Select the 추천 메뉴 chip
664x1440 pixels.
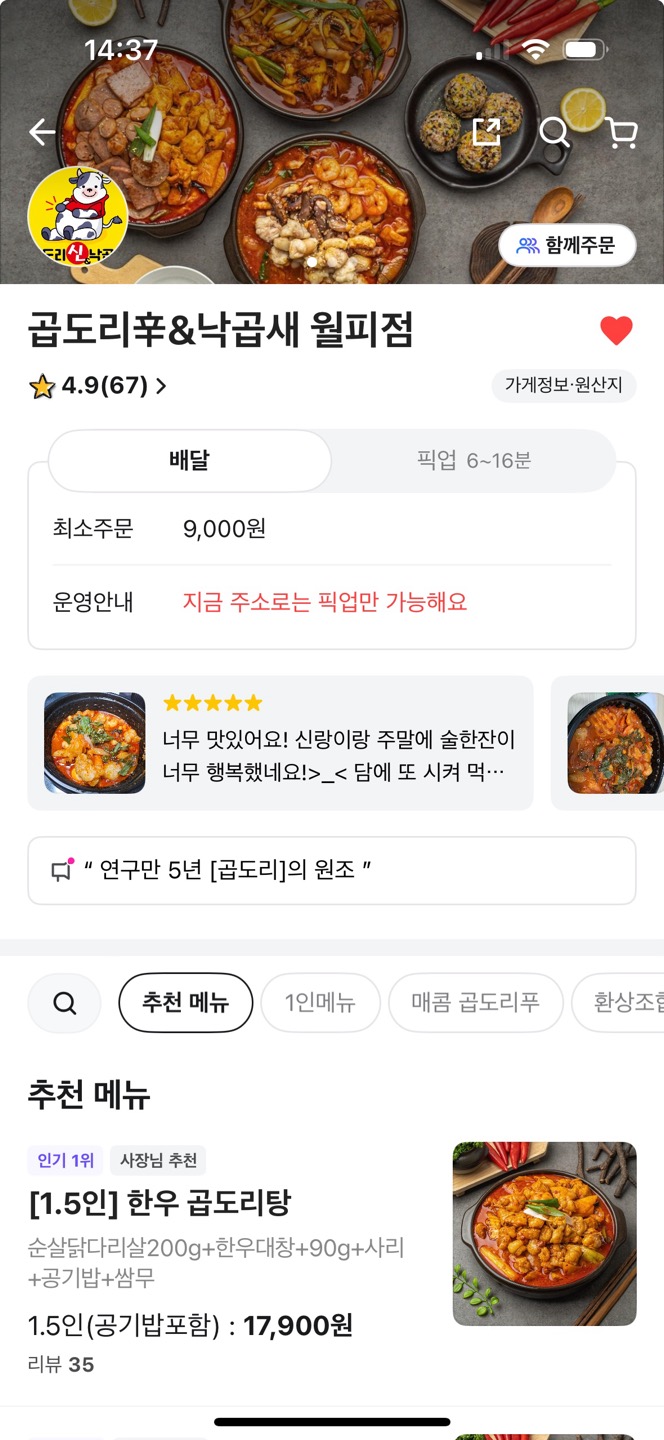point(185,1003)
